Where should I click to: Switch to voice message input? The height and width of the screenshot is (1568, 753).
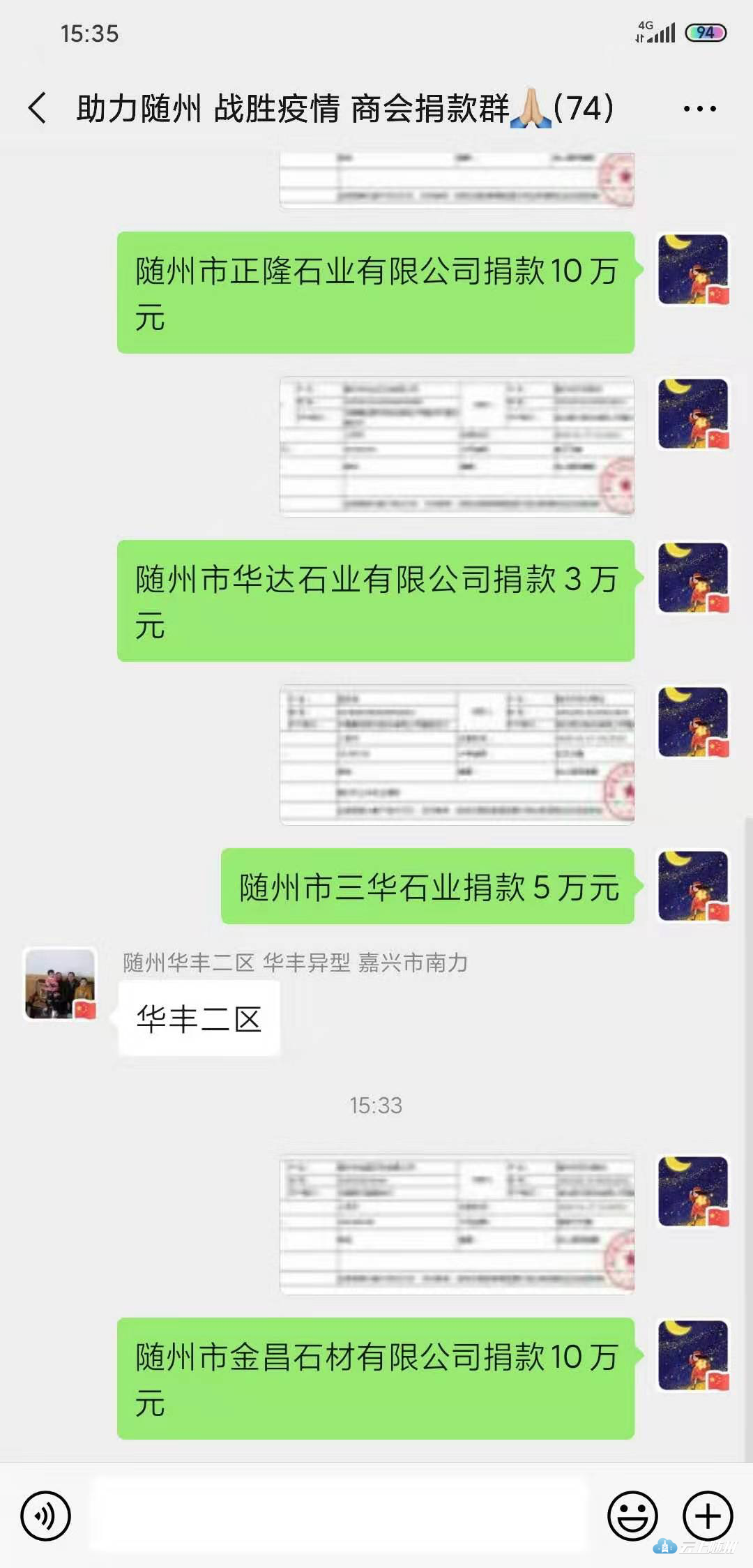tap(46, 1516)
